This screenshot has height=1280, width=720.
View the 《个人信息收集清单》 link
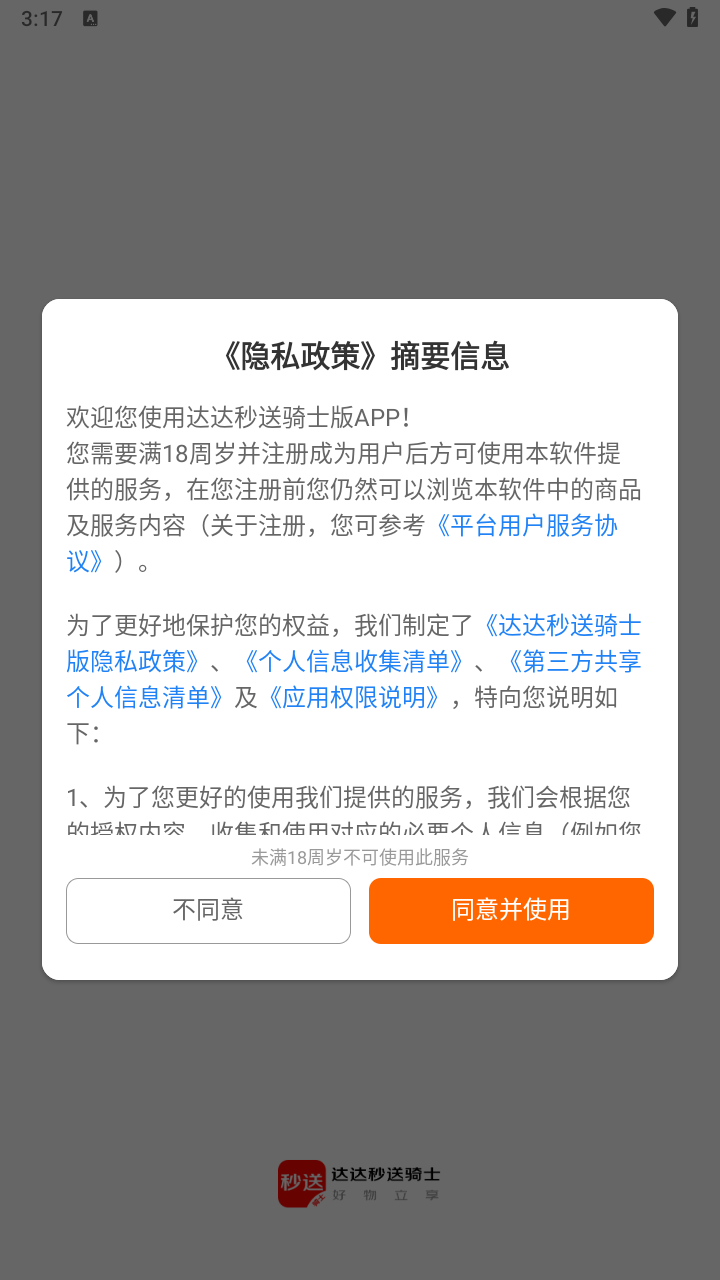[352, 662]
